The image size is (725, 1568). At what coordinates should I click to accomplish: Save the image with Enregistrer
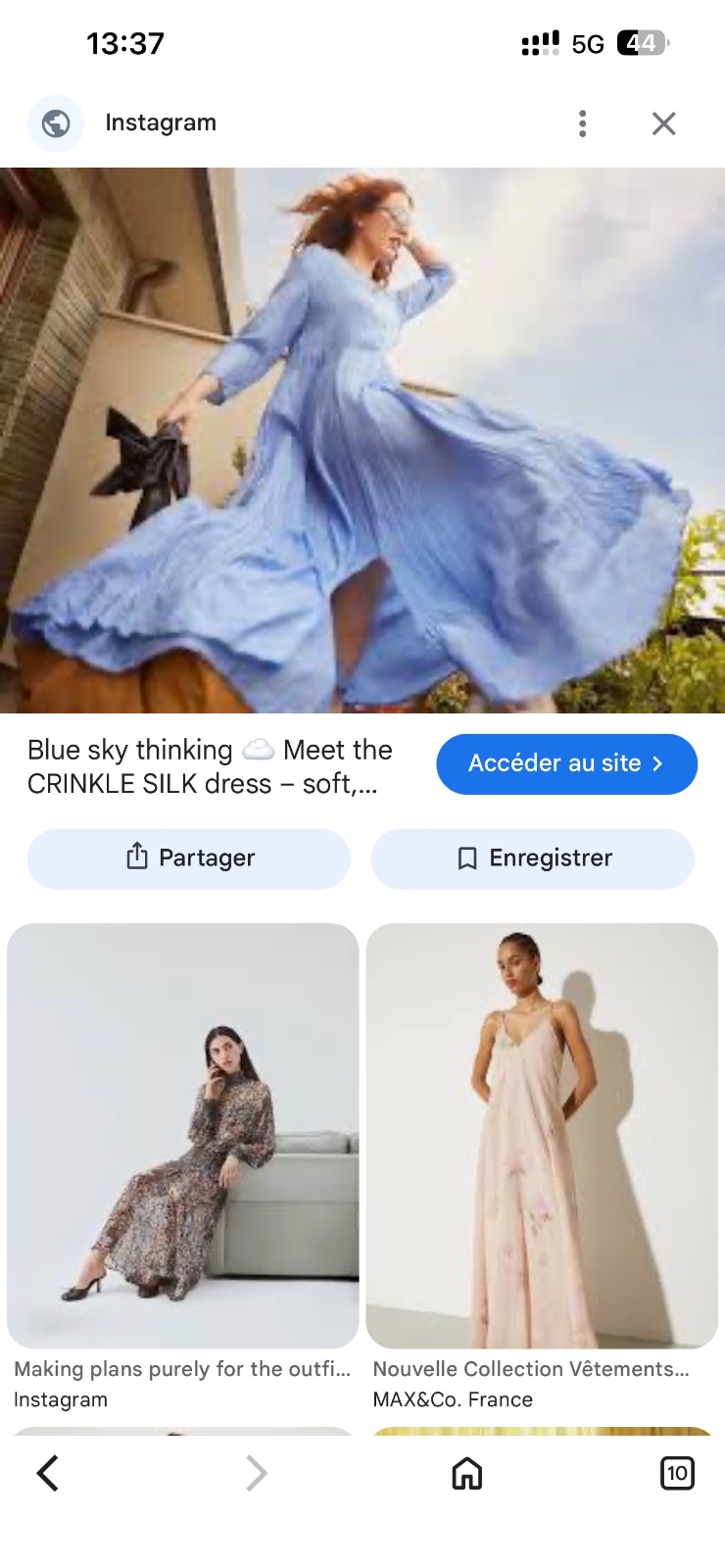point(533,858)
